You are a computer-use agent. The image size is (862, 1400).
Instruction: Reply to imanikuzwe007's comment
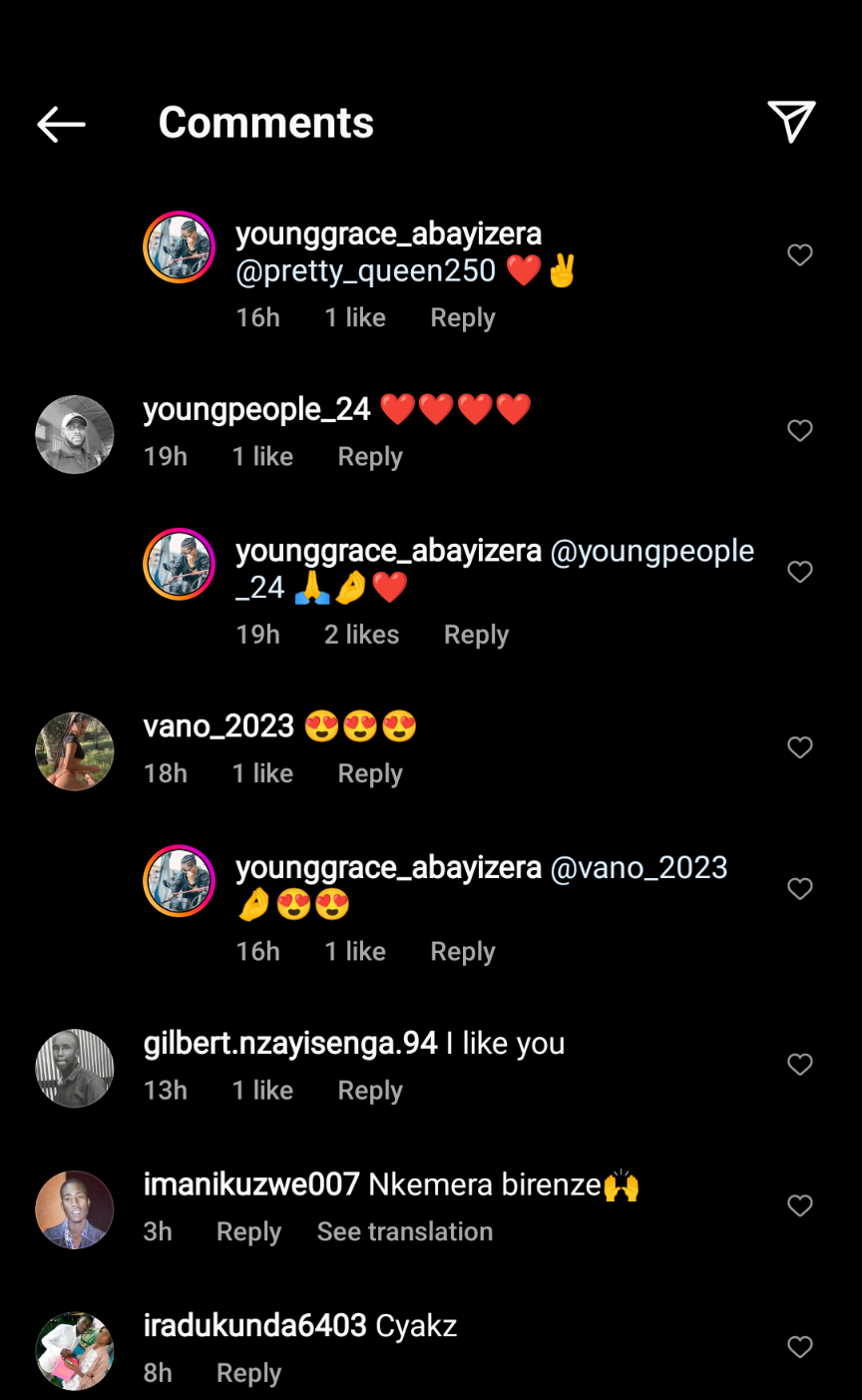[x=248, y=1232]
